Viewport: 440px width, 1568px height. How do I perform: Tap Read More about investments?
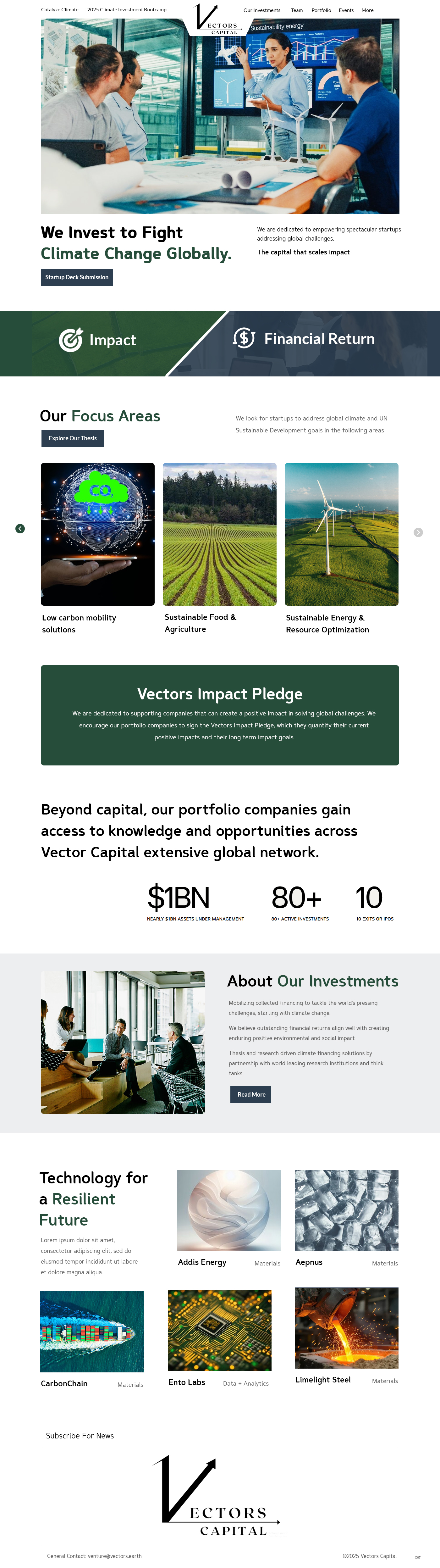coord(251,1094)
